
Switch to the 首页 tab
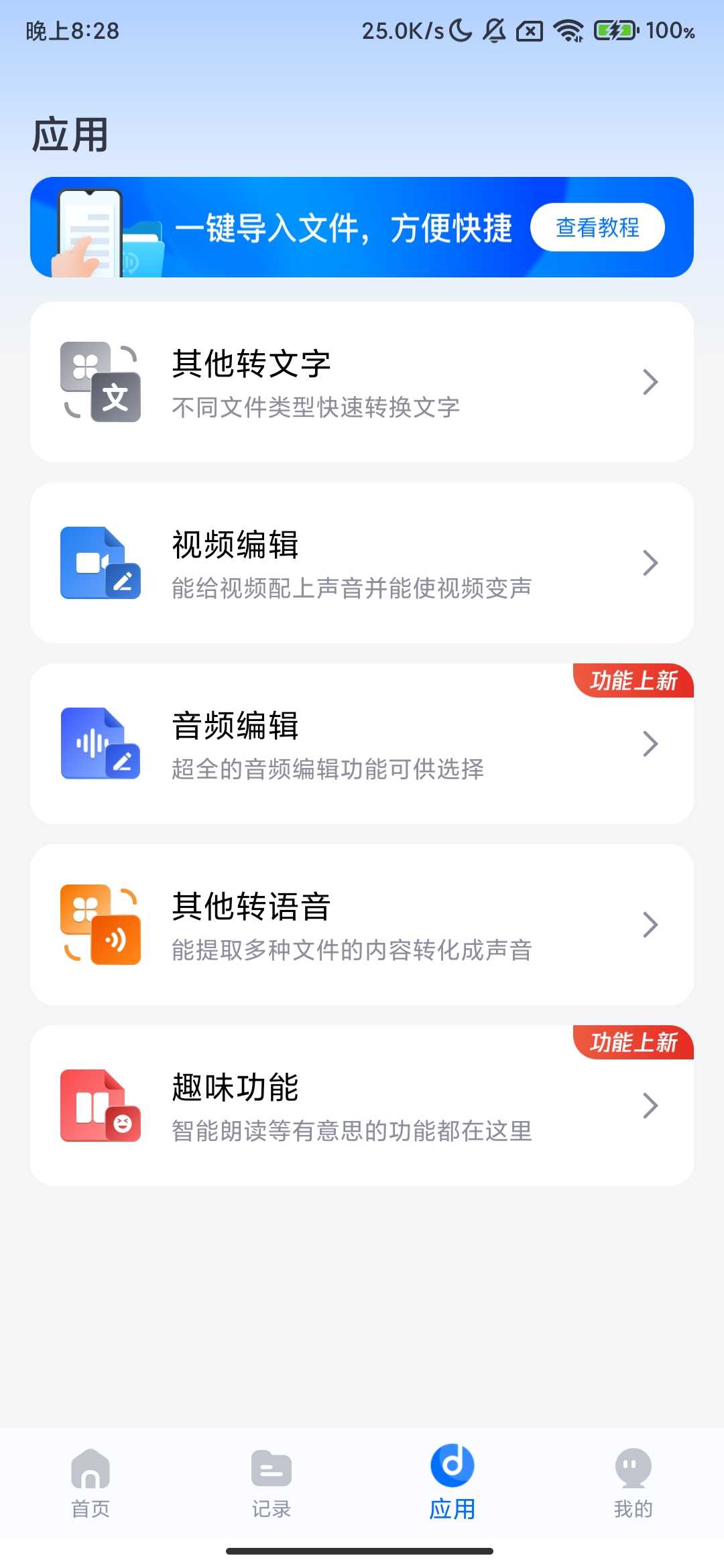(x=90, y=1482)
